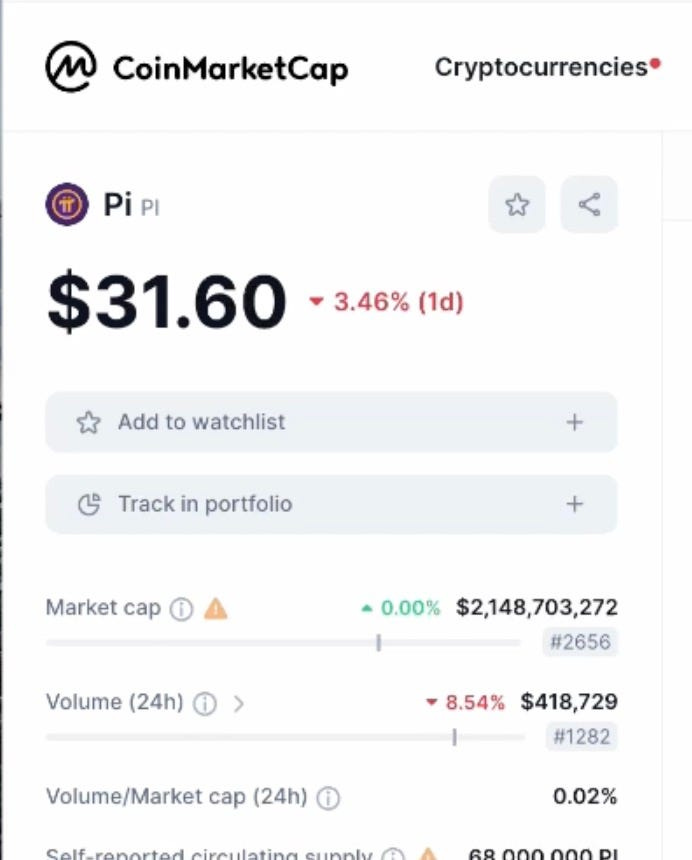Screen dimensions: 692x860
Task: Expand Volume (24h) details arrow
Action: [x=238, y=703]
